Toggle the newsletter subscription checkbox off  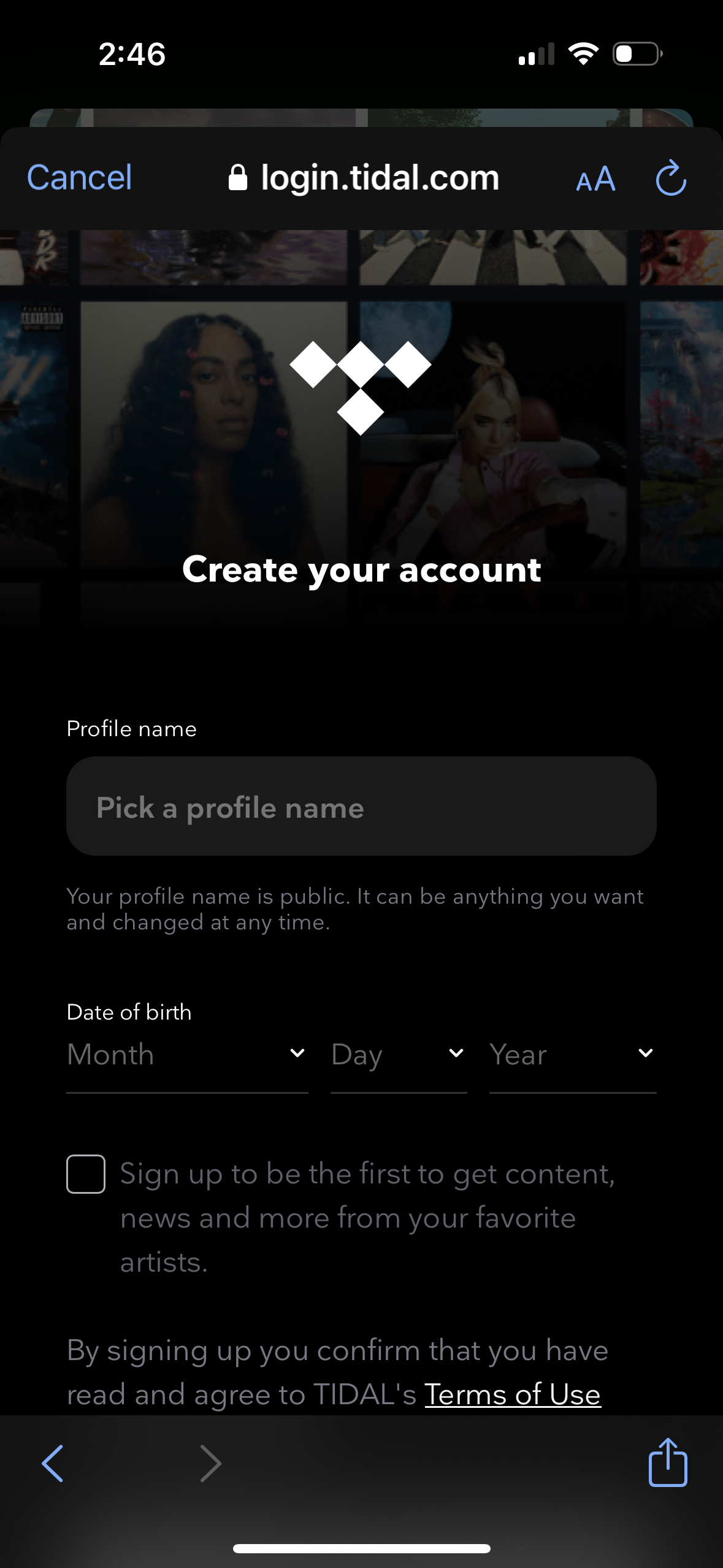click(86, 1174)
